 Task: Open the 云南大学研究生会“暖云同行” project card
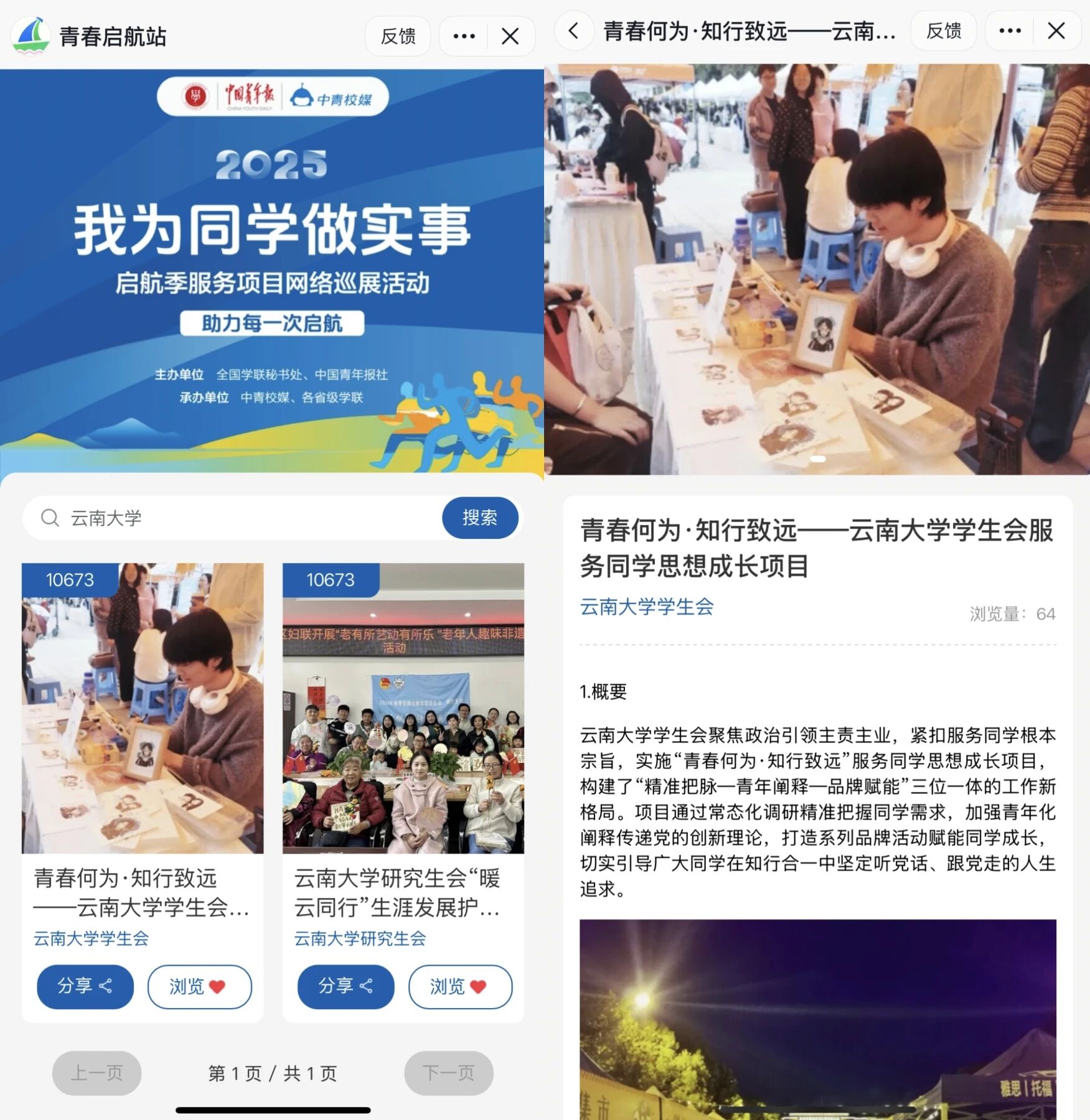click(x=403, y=709)
